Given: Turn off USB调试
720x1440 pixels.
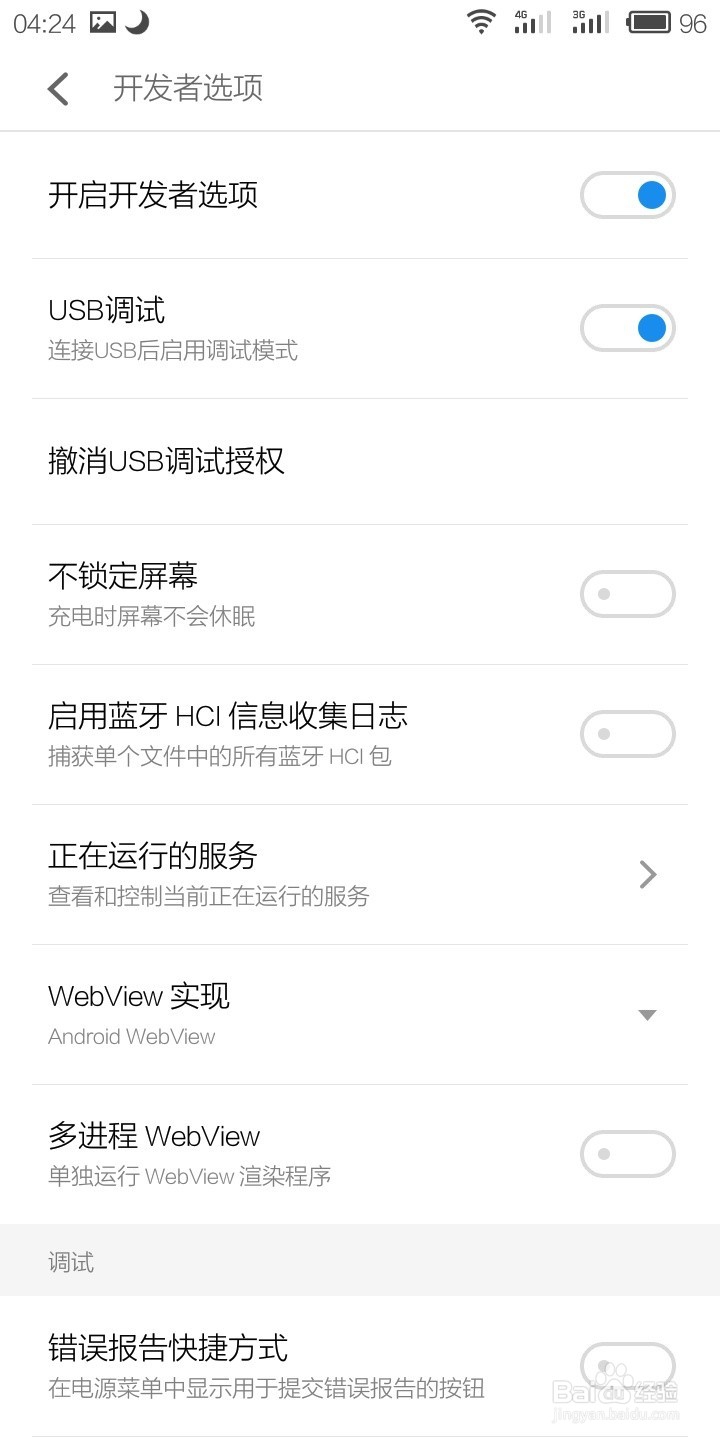Looking at the screenshot, I should click(628, 327).
